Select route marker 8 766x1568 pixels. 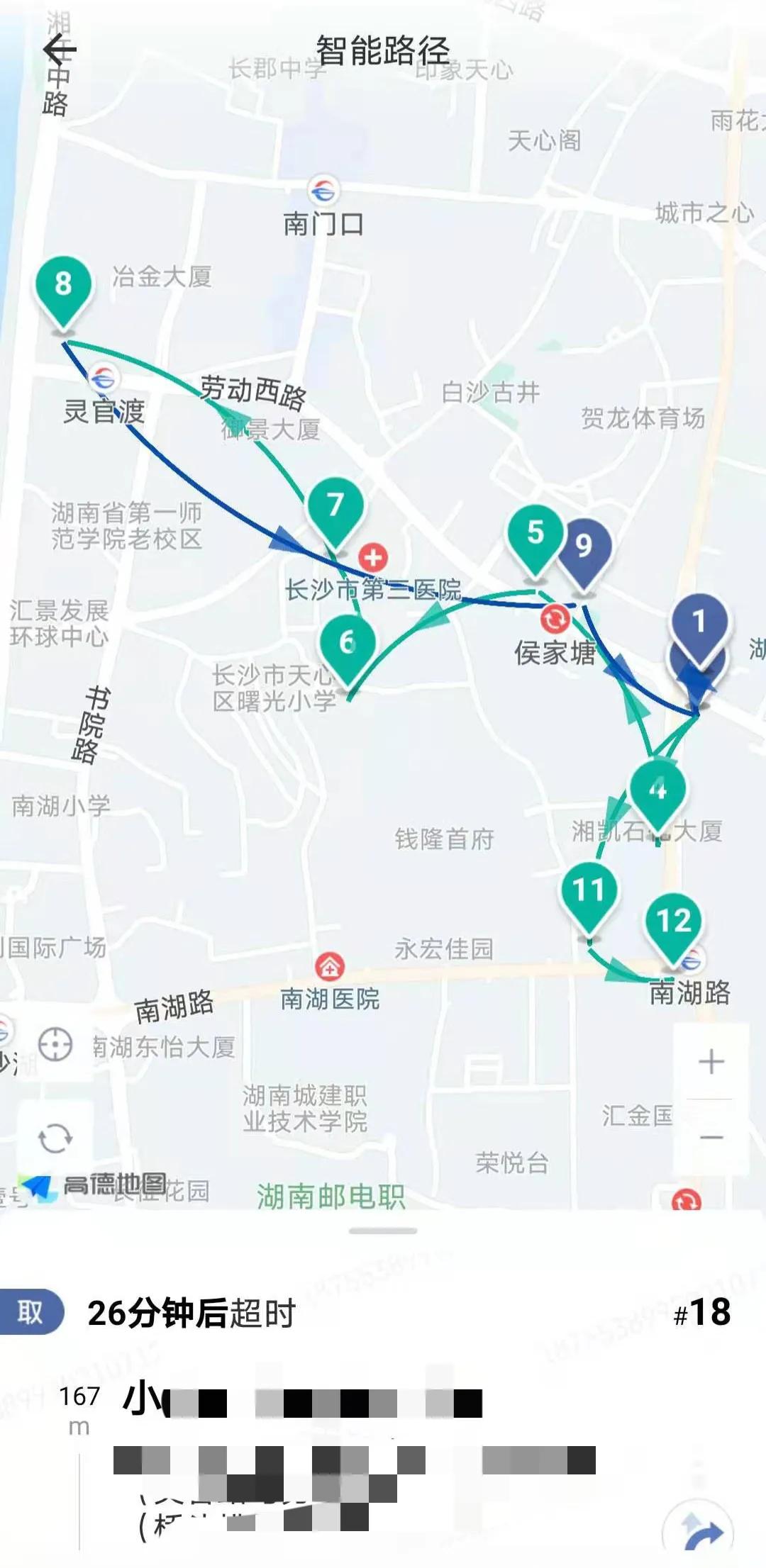[x=64, y=284]
